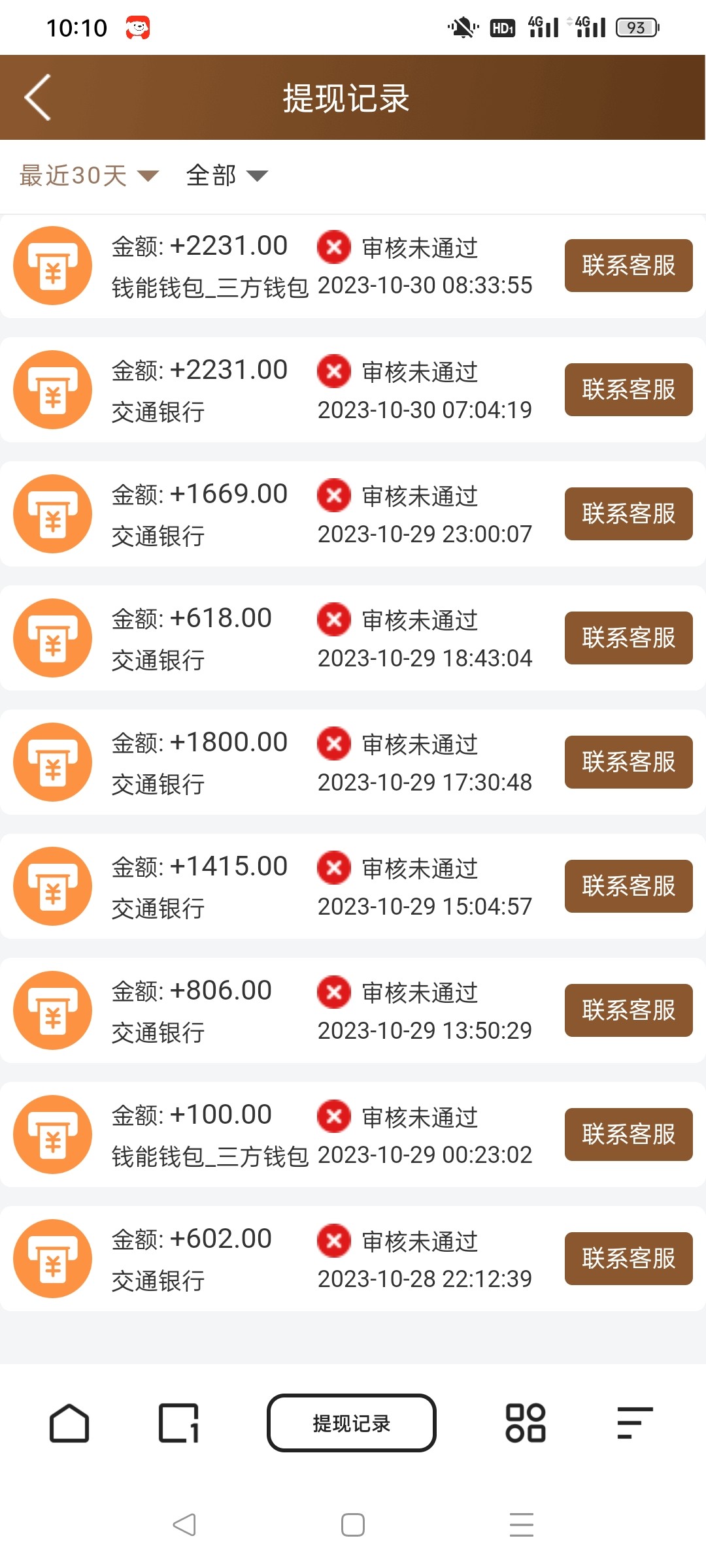Tap 联系客服 on the +100.00 record
Screen dimensions: 706x1568
pyautogui.click(x=628, y=1134)
